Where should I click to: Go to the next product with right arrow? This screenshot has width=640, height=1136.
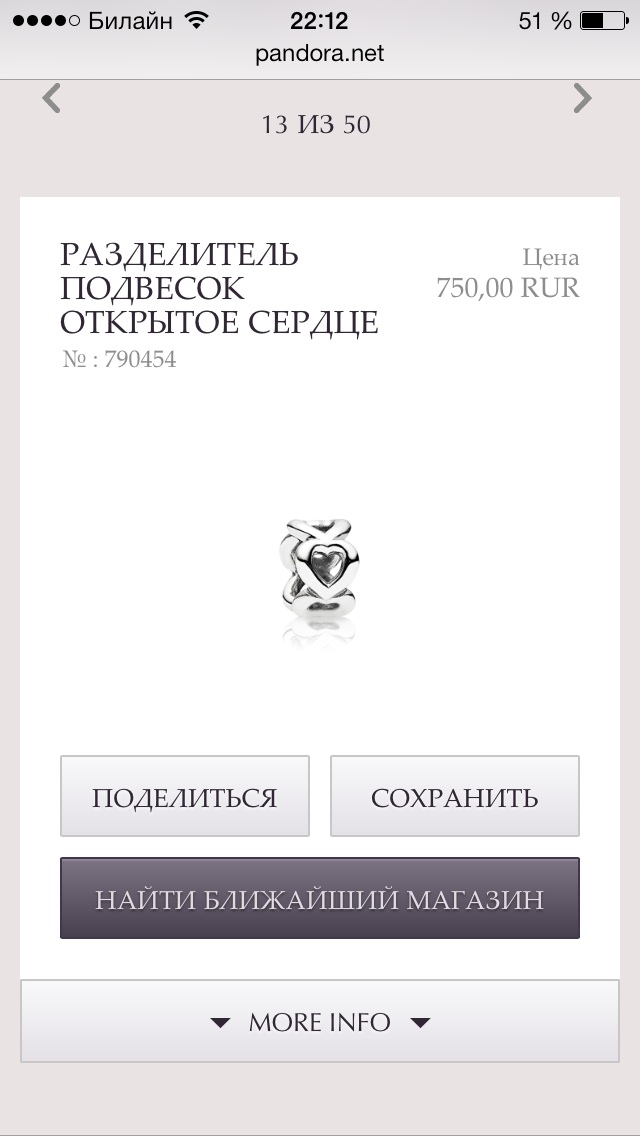tap(583, 99)
